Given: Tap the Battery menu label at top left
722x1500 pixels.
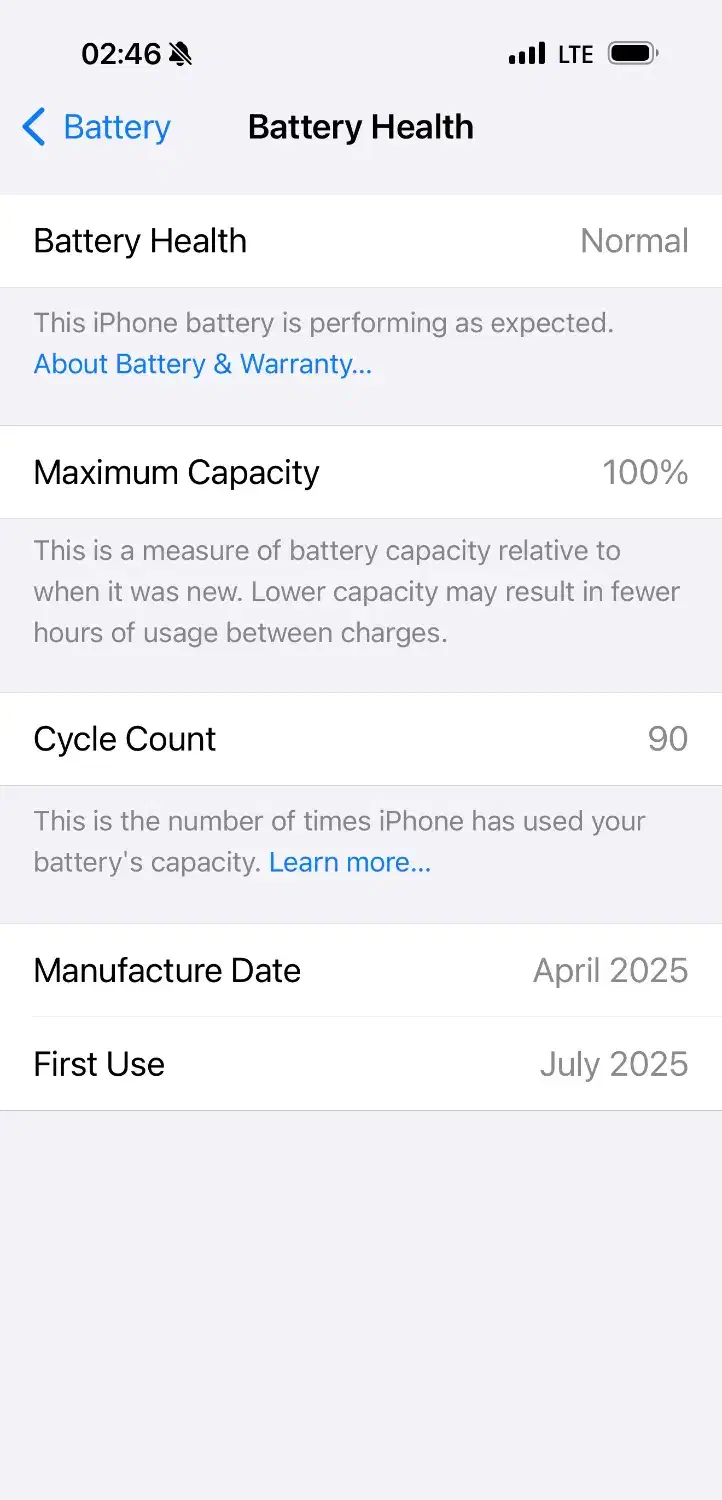Looking at the screenshot, I should 116,127.
